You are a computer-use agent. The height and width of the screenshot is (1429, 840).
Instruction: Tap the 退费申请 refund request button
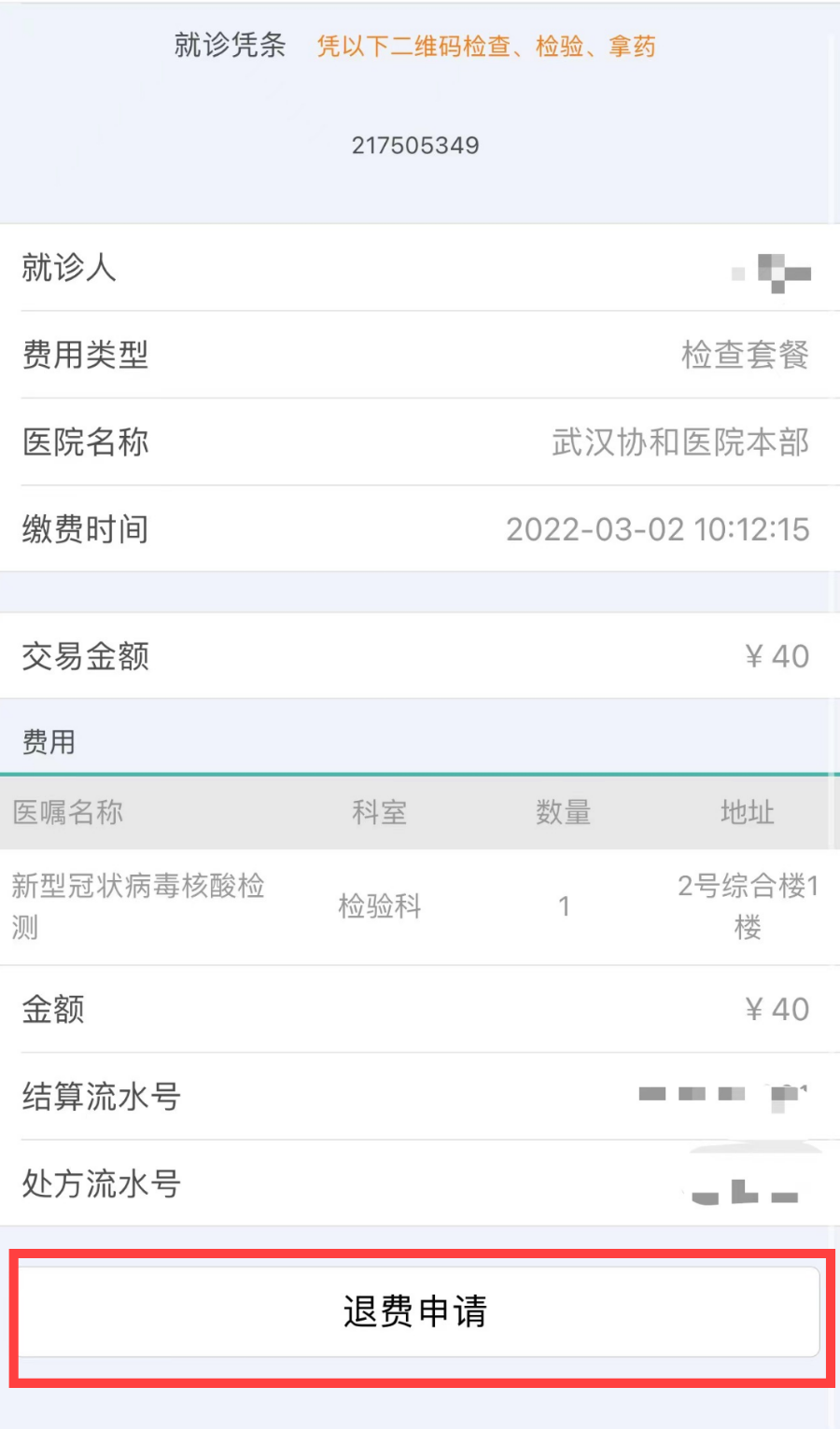pyautogui.click(x=417, y=1311)
